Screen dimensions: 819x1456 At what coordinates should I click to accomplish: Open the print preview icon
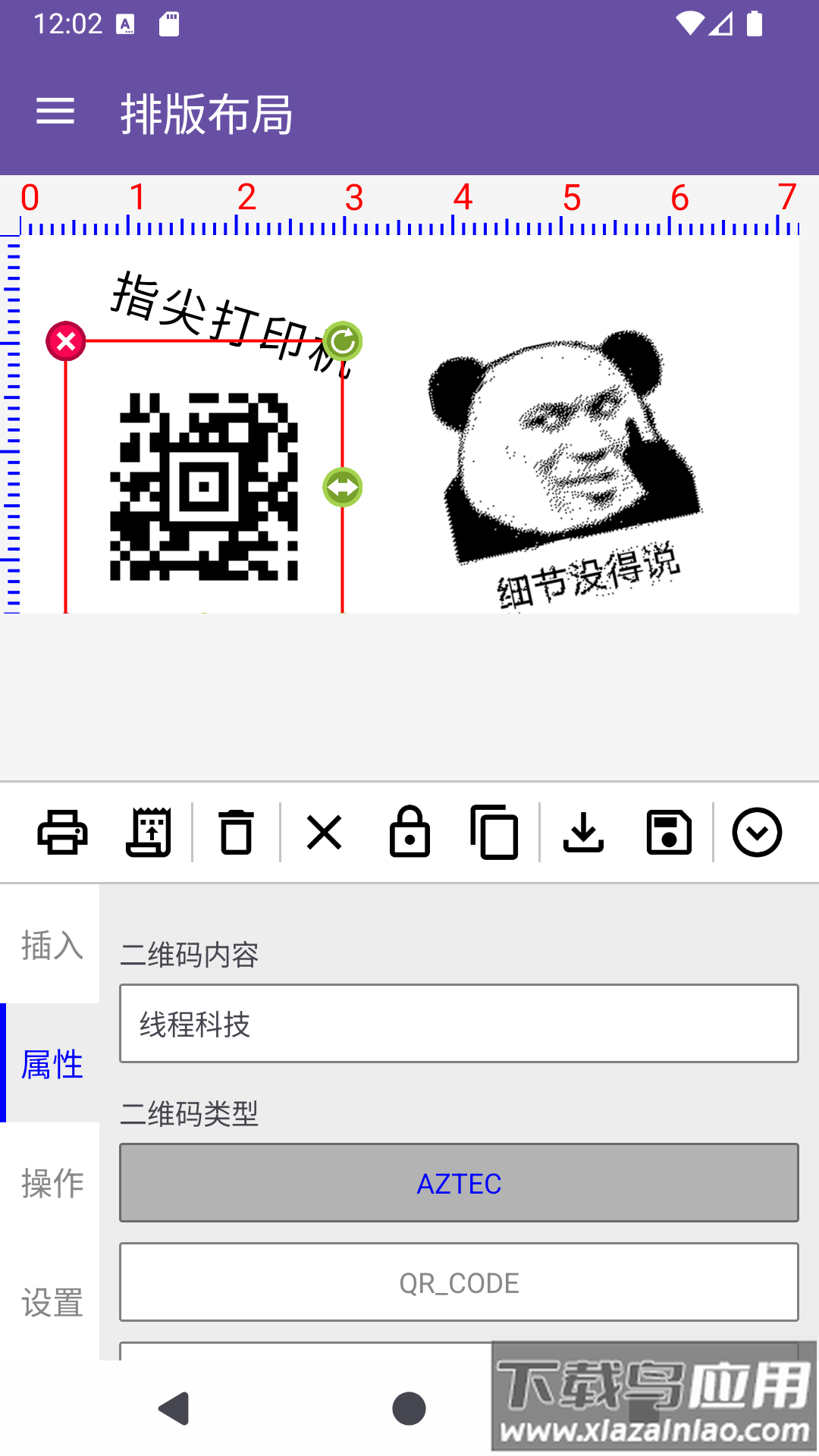[x=149, y=832]
